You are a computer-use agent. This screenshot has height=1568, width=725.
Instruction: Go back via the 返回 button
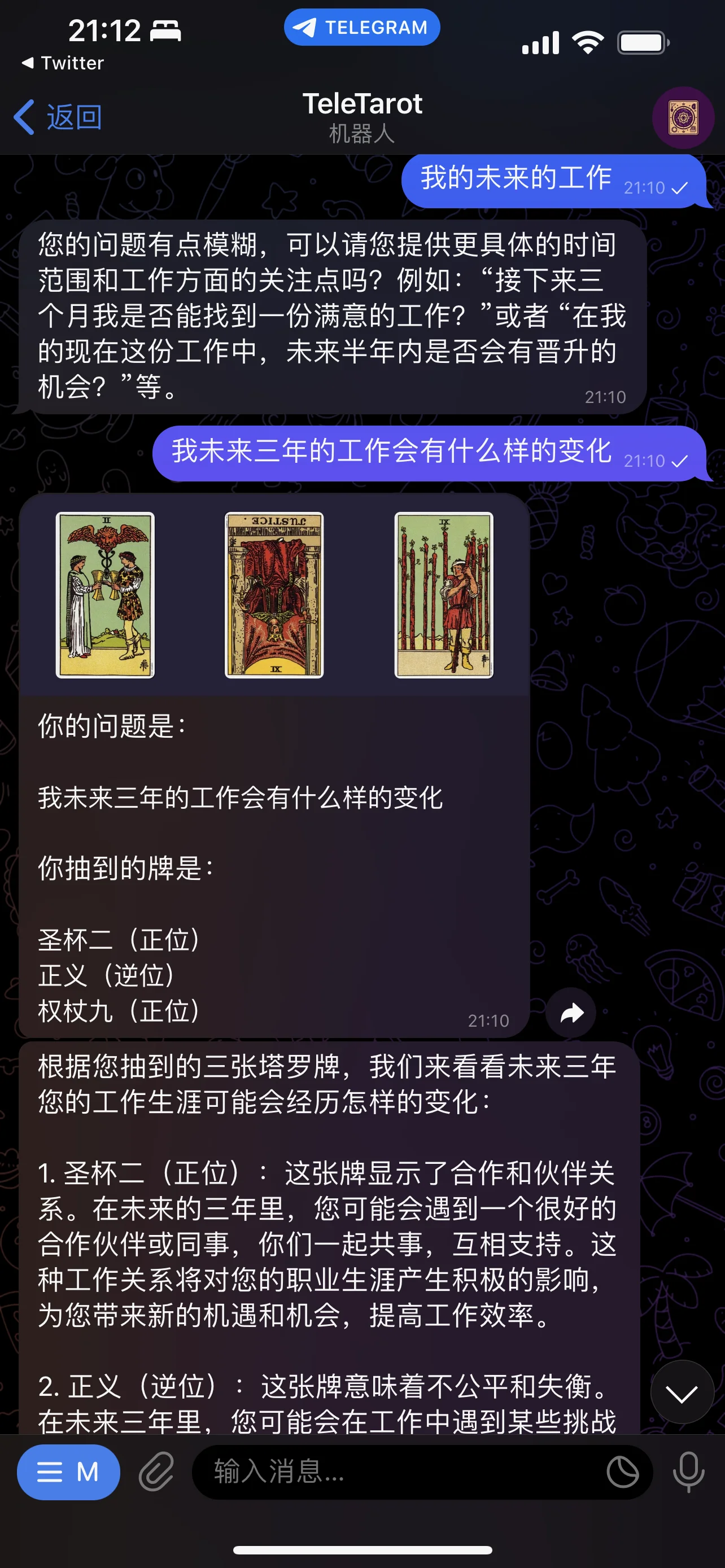[58, 117]
